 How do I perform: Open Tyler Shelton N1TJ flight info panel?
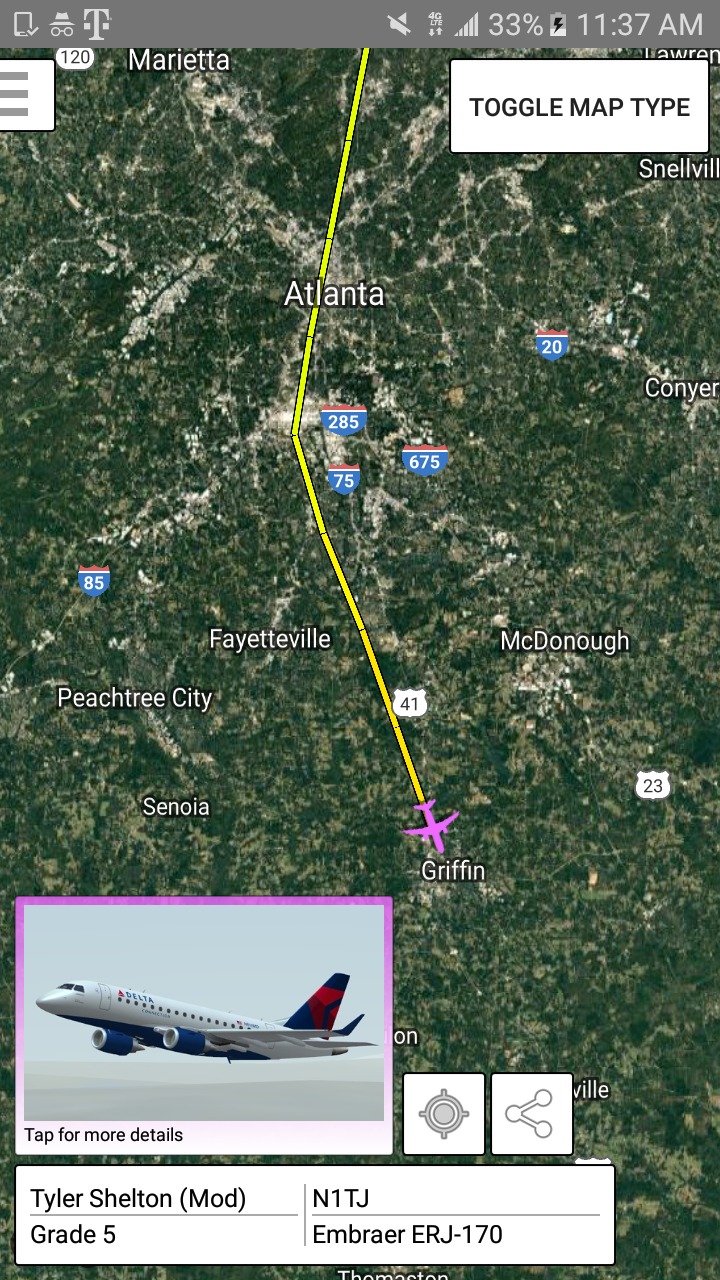click(x=314, y=1215)
